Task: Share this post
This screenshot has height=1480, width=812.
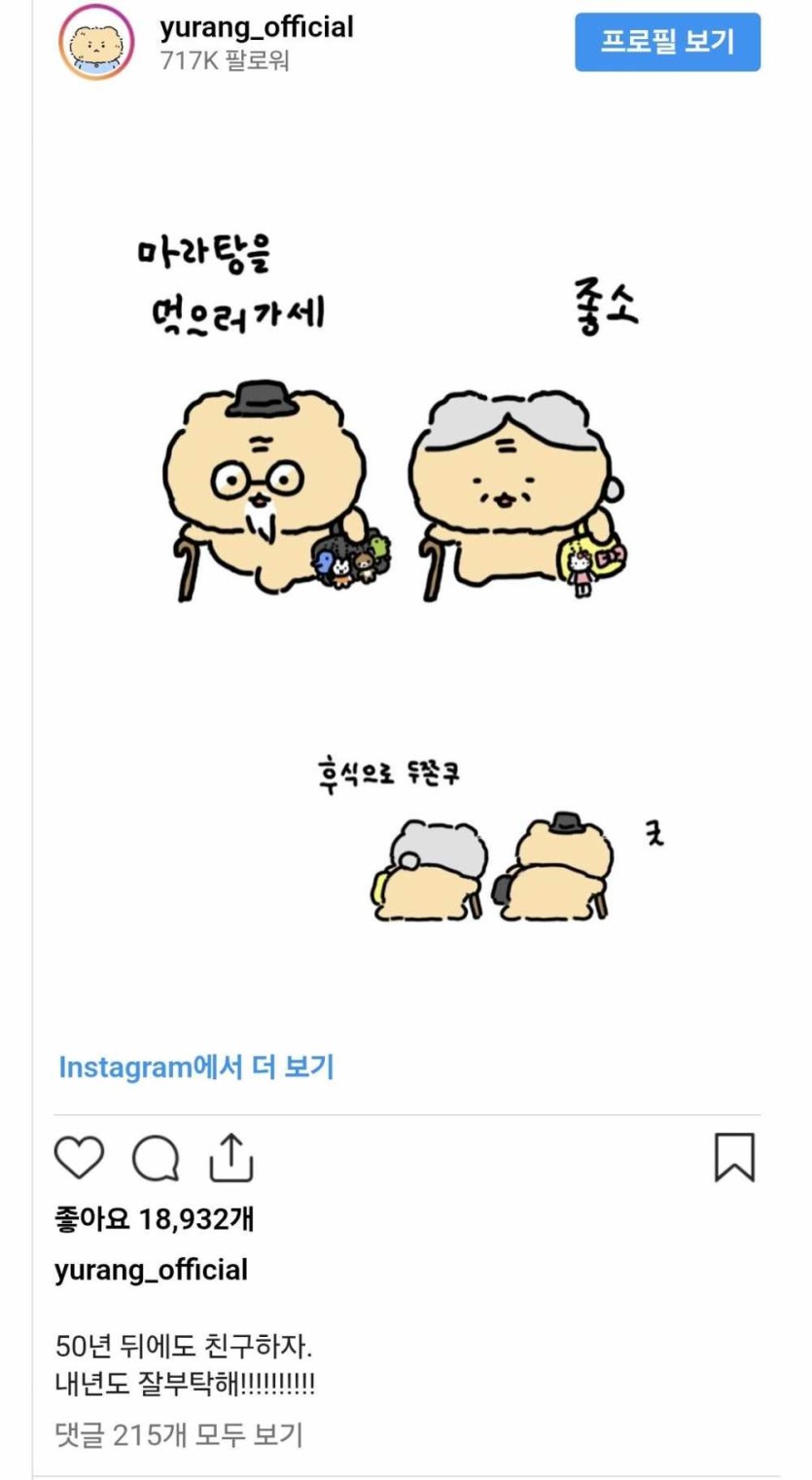Action: [x=231, y=1157]
